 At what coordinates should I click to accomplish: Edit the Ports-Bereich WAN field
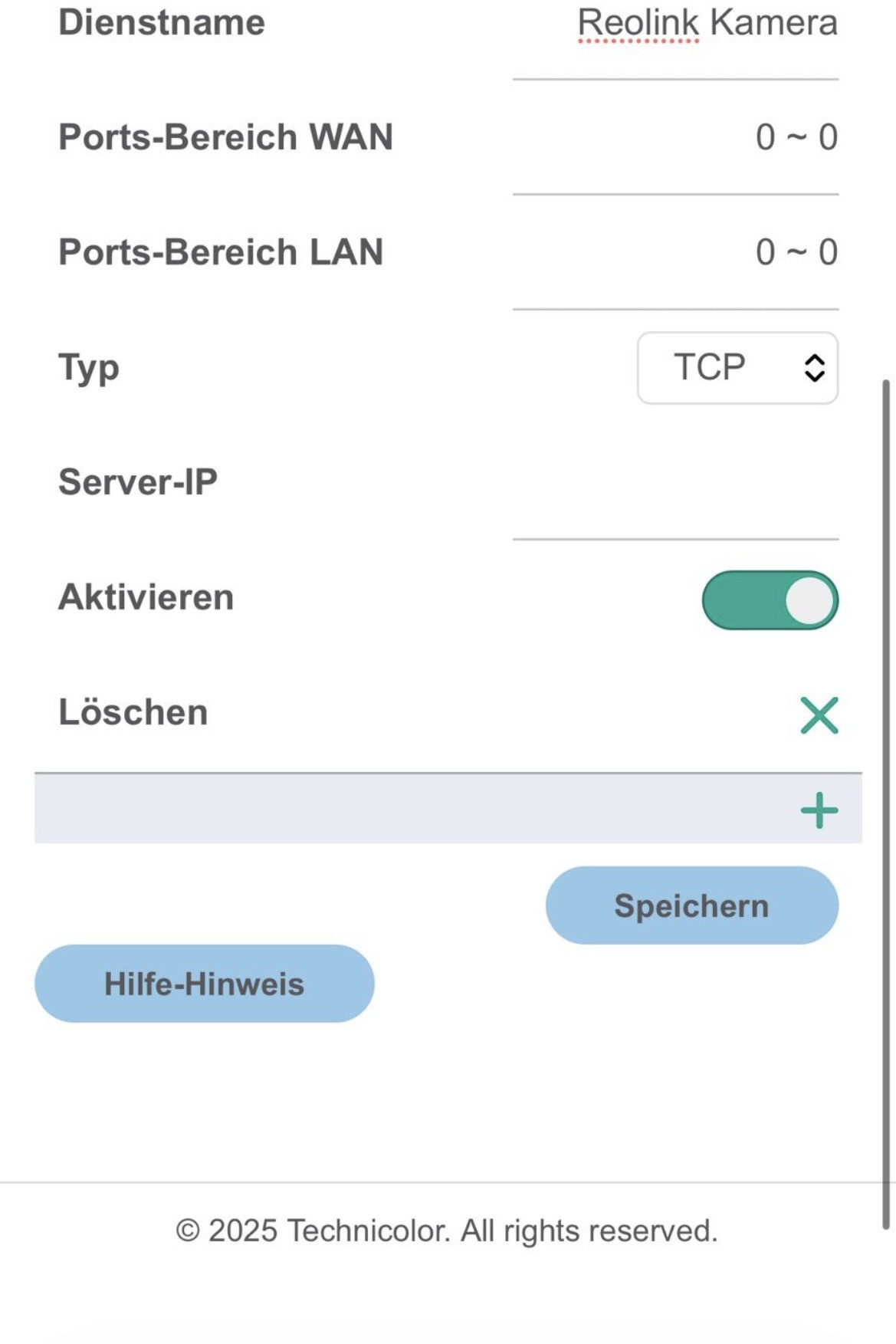click(675, 138)
